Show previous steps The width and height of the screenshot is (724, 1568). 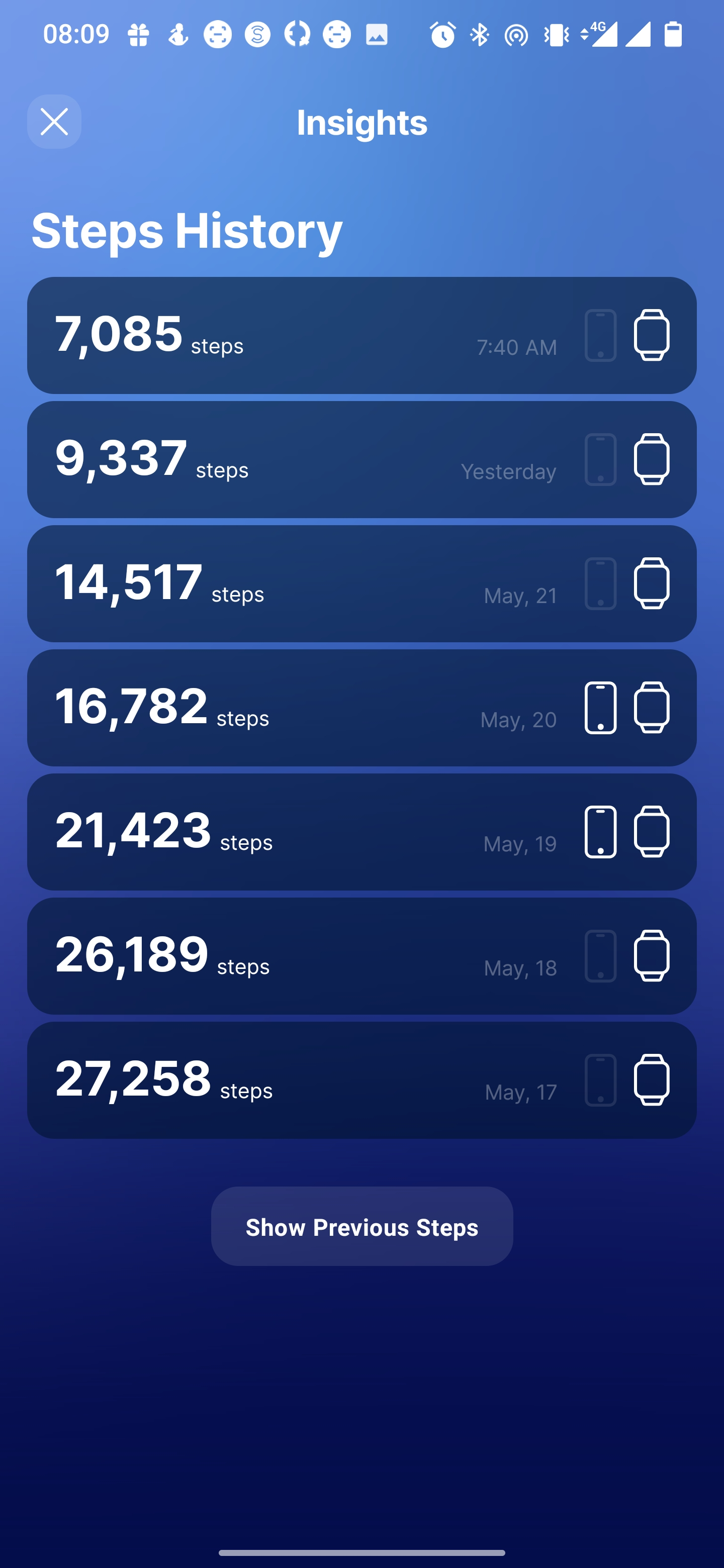coord(361,1227)
